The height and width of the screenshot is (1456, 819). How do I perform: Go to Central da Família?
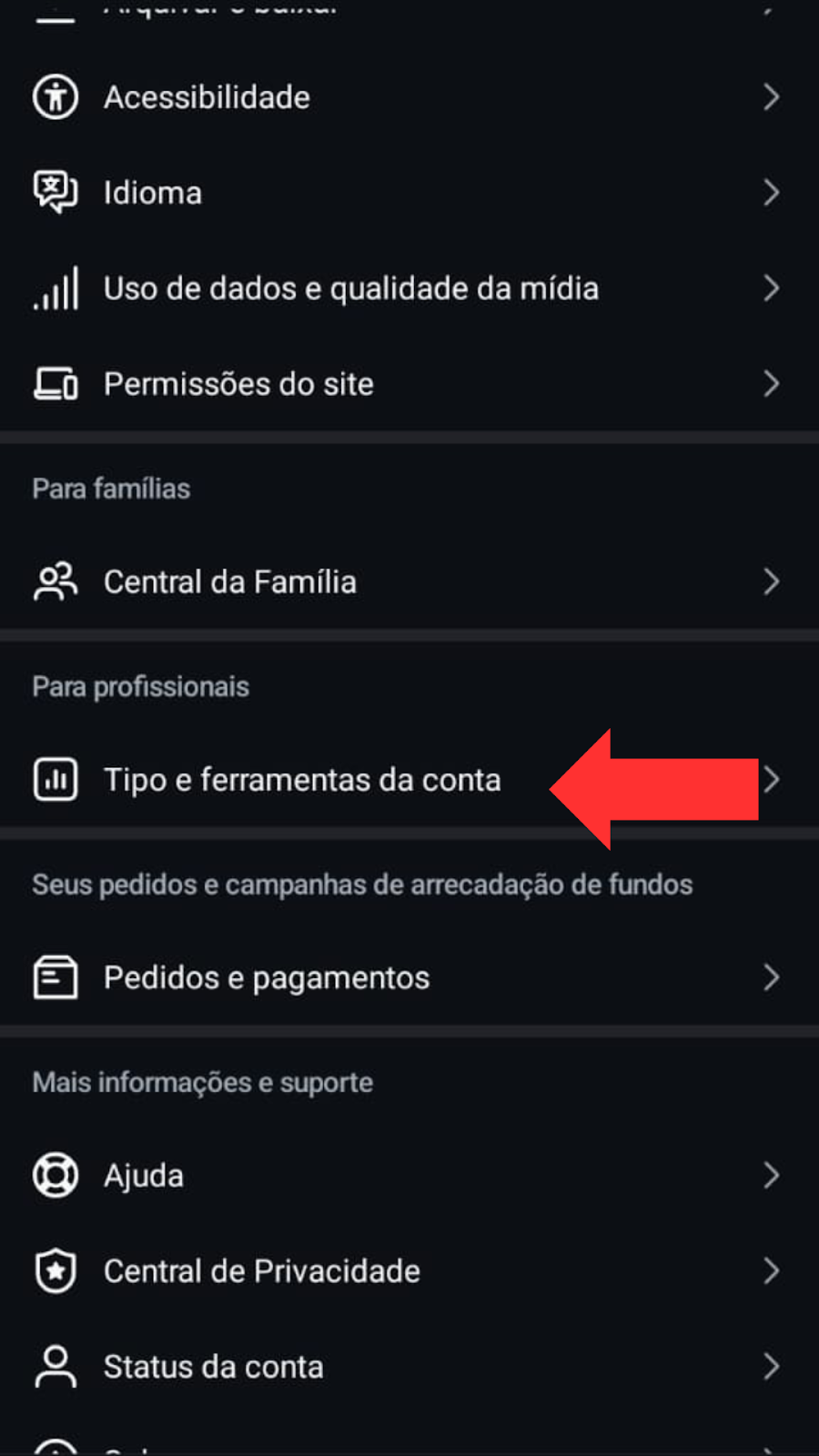409,581
